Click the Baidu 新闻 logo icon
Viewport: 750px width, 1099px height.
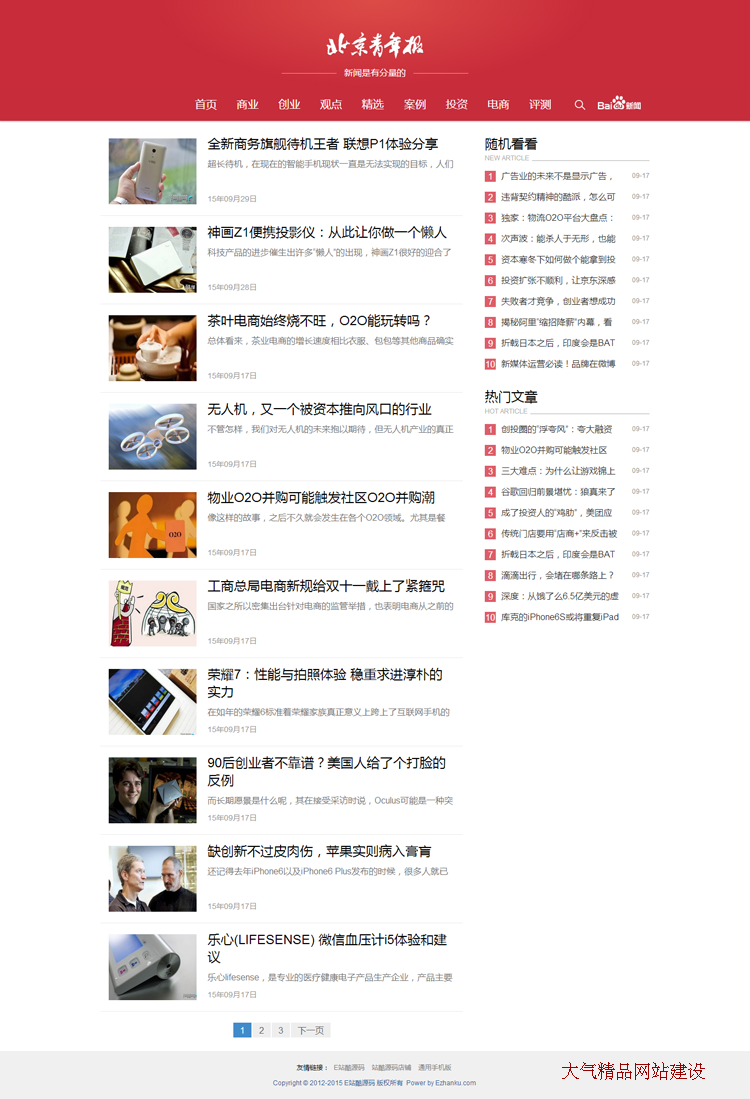point(618,103)
